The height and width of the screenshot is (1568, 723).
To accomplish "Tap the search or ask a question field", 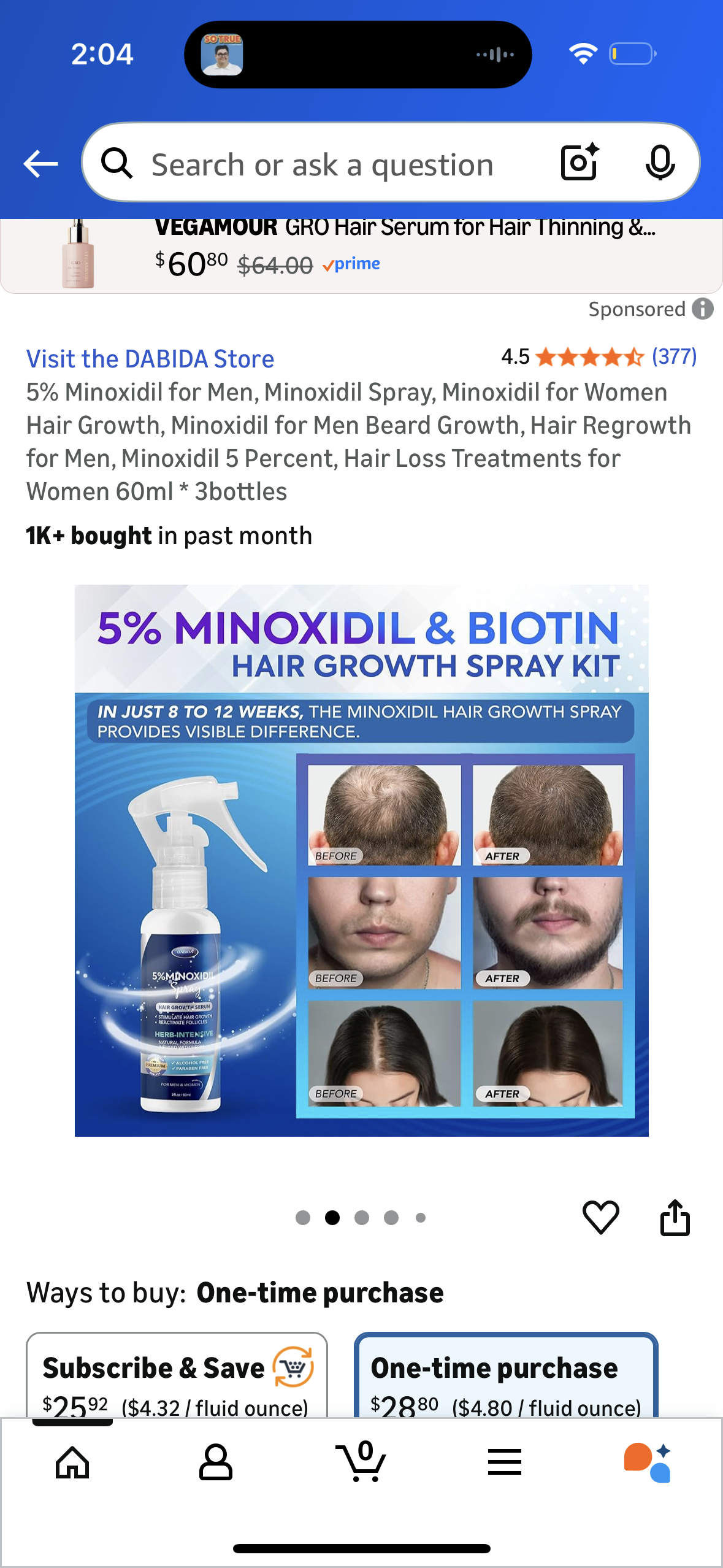I will (322, 164).
